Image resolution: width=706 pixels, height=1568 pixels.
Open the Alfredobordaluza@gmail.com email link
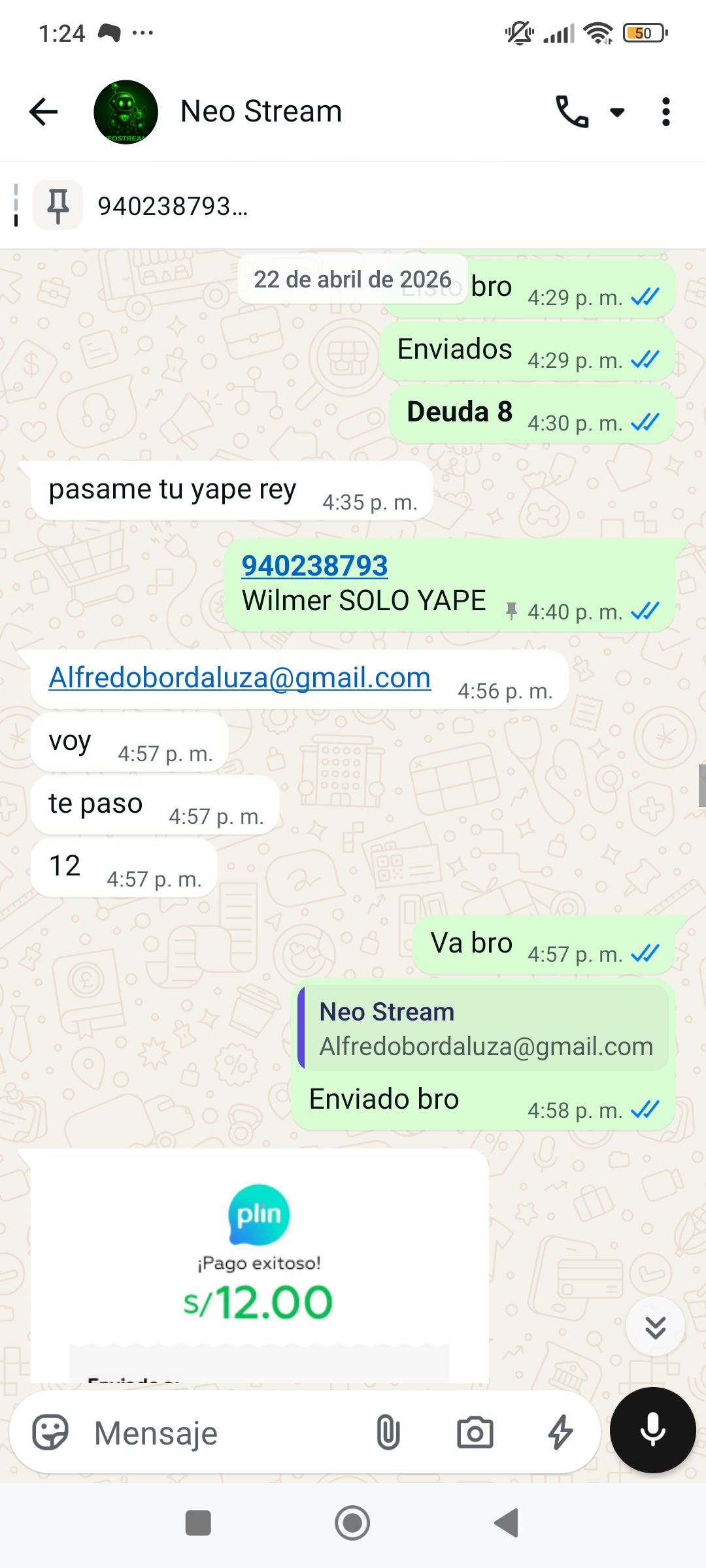click(240, 678)
